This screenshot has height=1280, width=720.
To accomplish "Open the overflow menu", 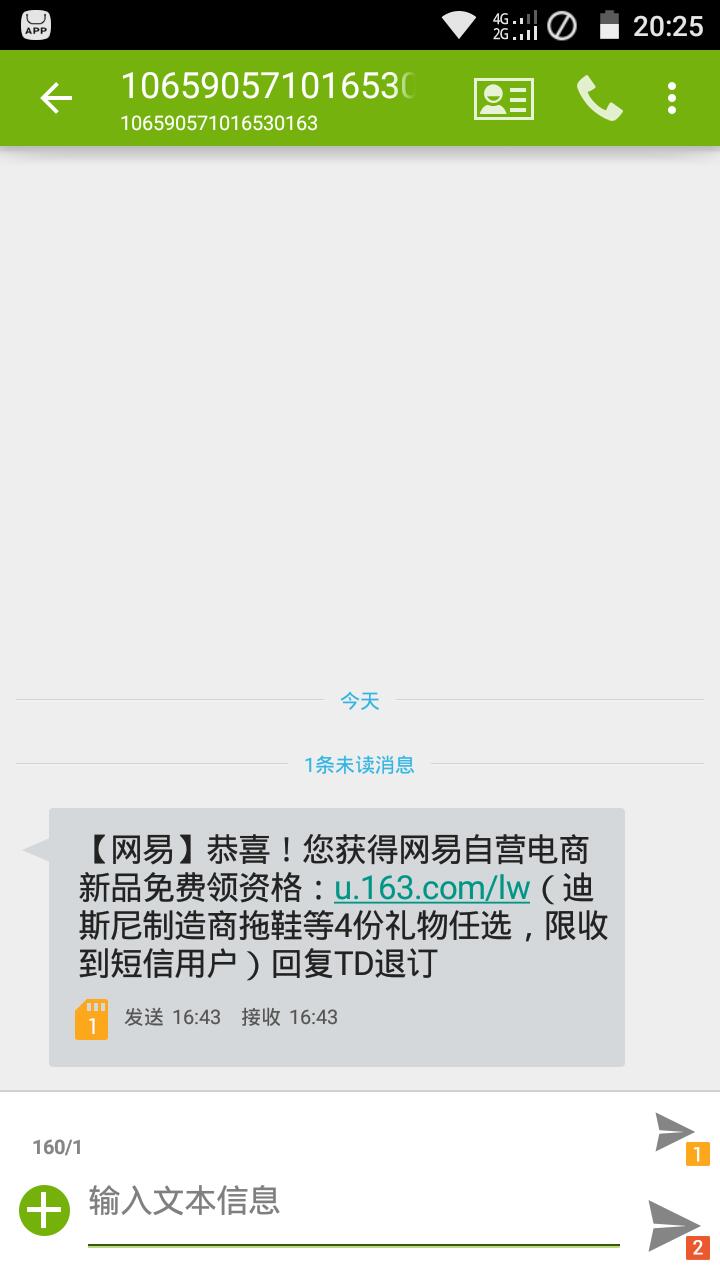I will point(672,98).
